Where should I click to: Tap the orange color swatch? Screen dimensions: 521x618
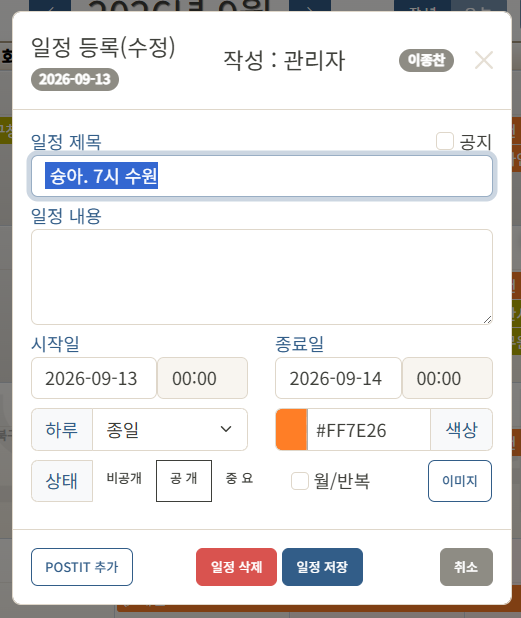pyautogui.click(x=291, y=429)
